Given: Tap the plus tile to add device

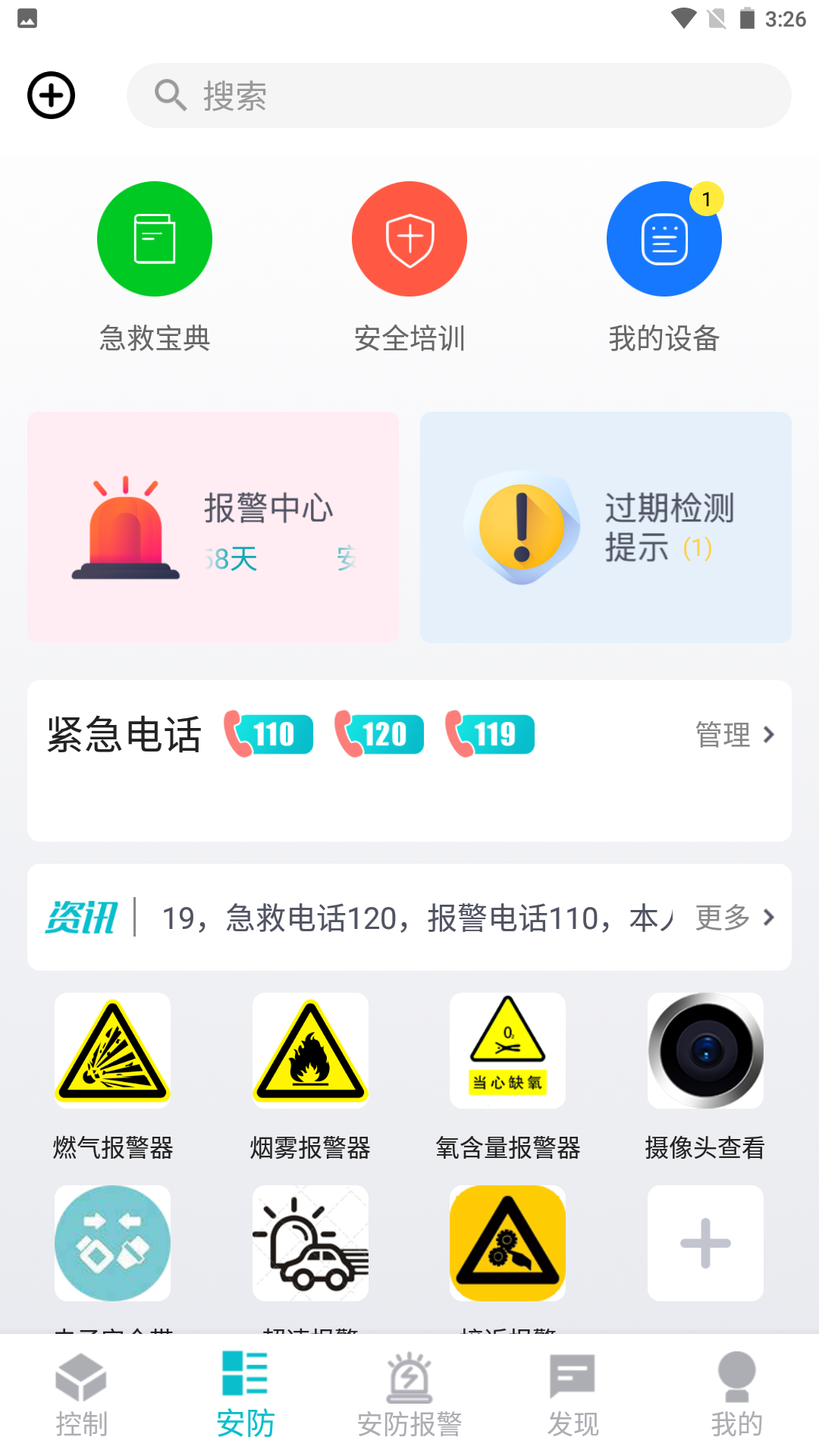Looking at the screenshot, I should pyautogui.click(x=704, y=1243).
